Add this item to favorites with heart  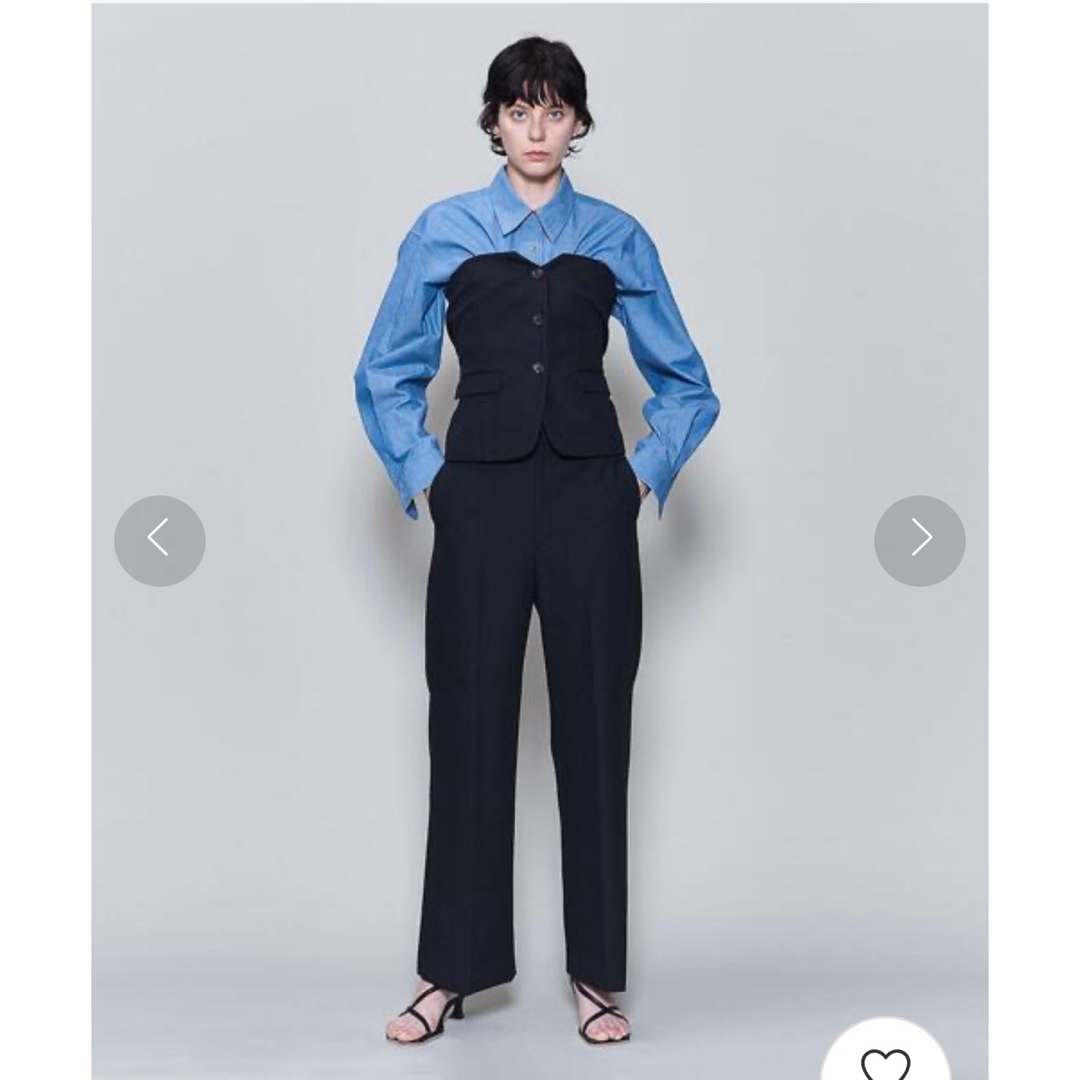point(886,1060)
